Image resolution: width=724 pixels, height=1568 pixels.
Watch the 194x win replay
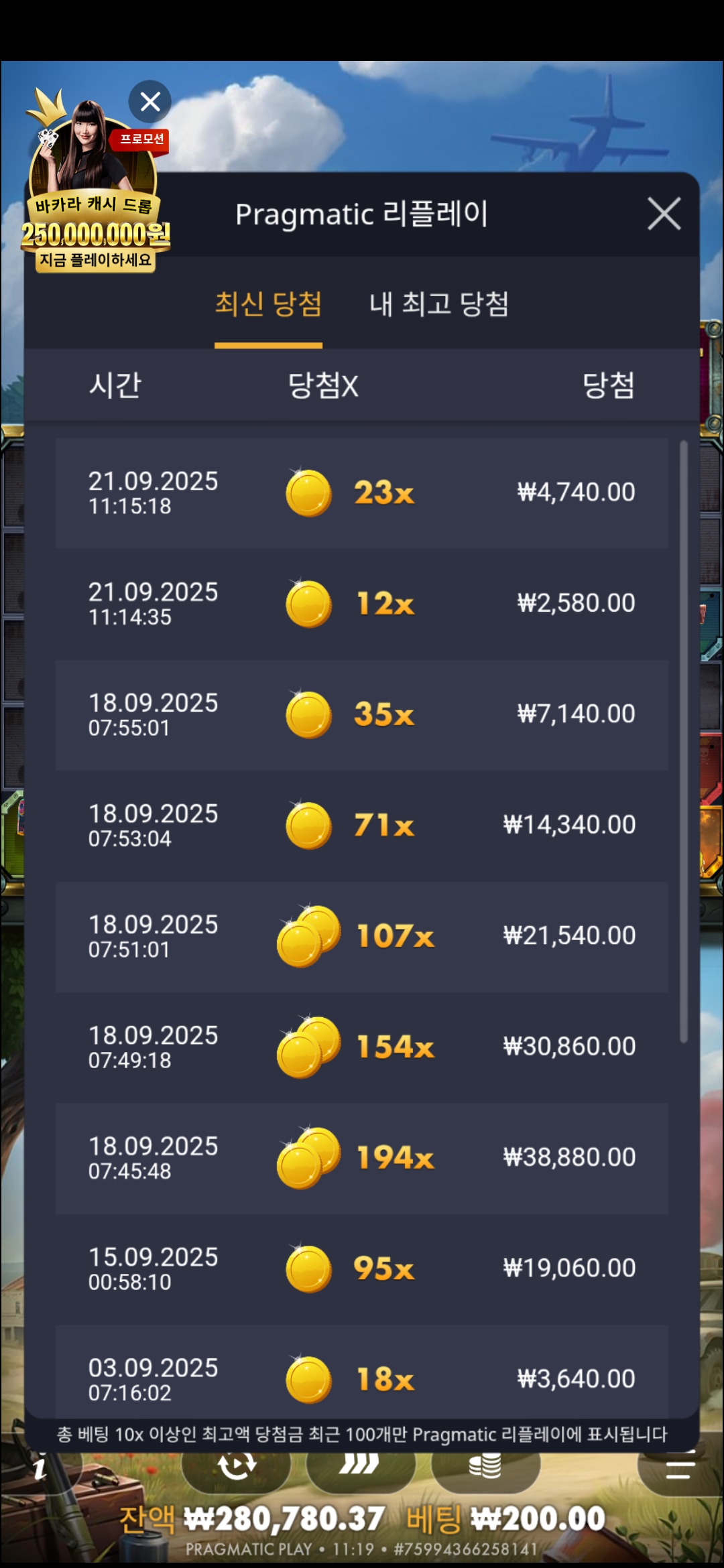pos(362,1158)
